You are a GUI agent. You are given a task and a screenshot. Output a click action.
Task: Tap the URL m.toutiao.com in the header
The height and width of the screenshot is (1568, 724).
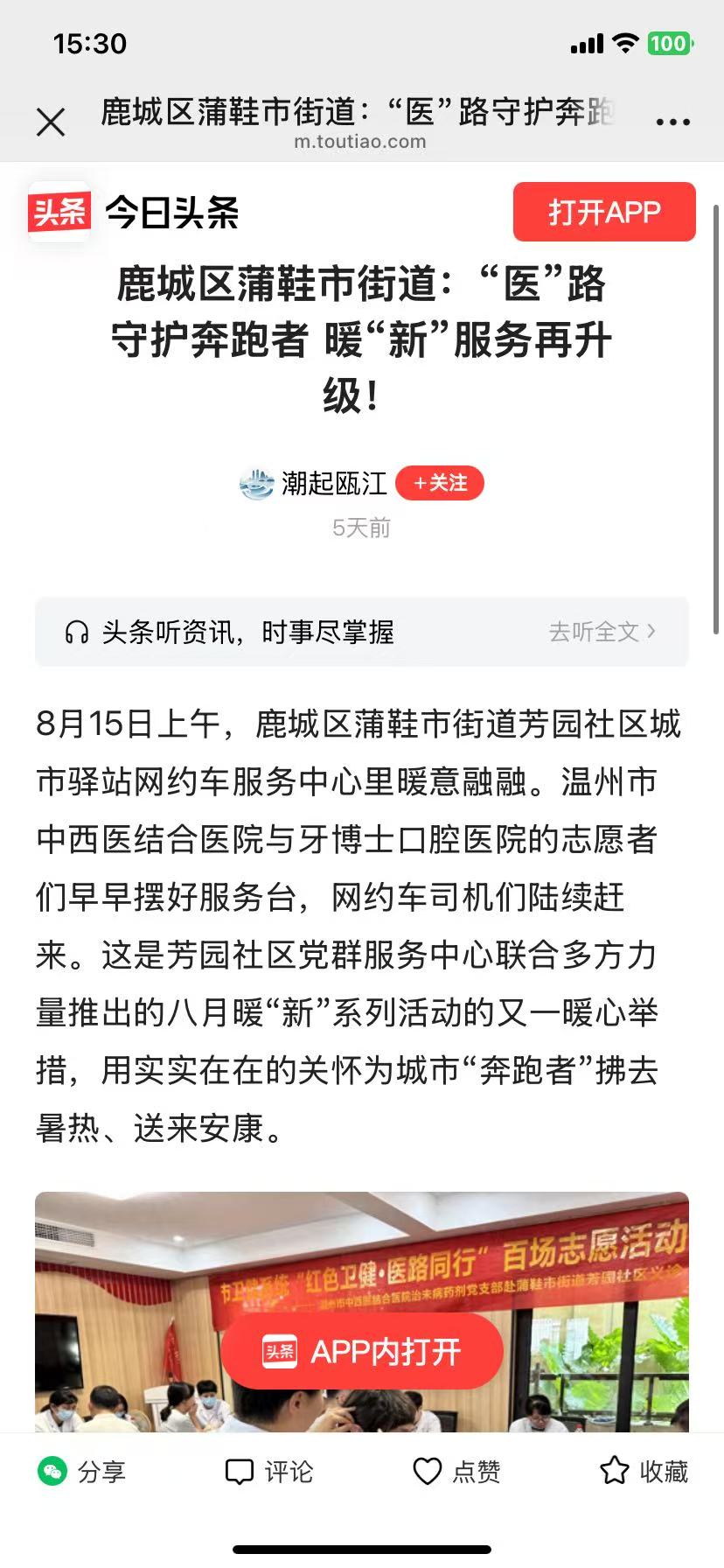(362, 142)
